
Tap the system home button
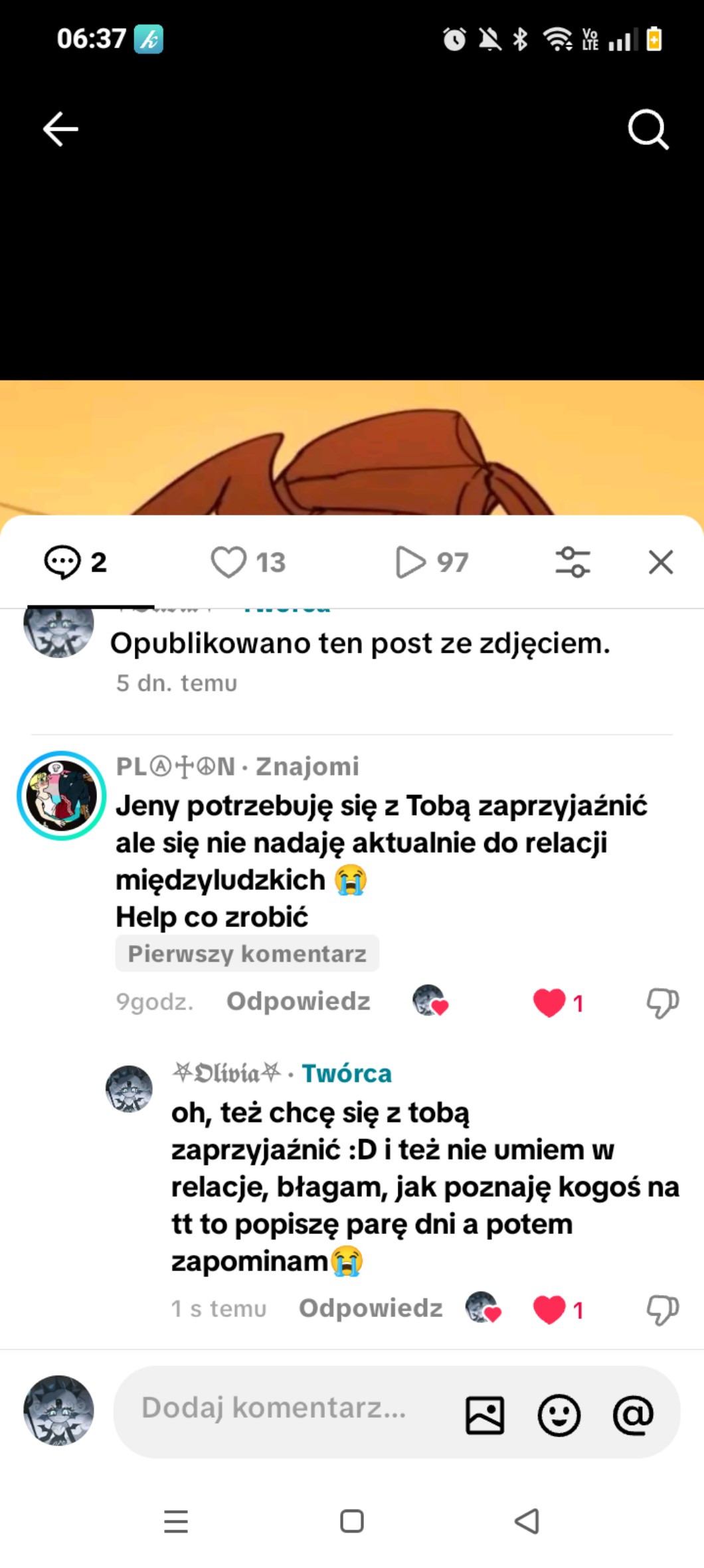pyautogui.click(x=351, y=1520)
